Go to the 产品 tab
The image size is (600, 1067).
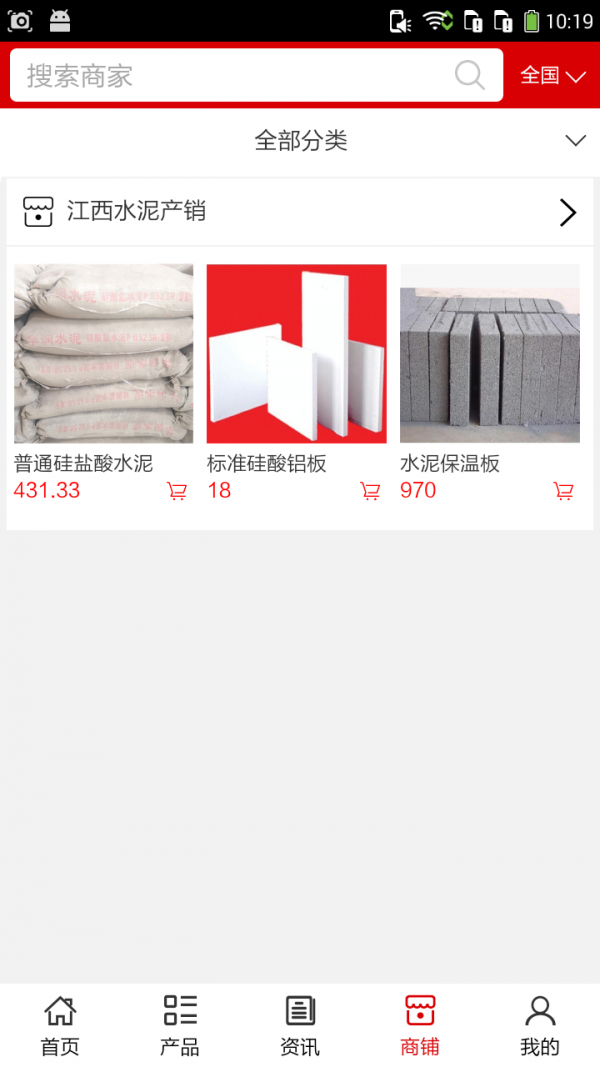point(180,1026)
